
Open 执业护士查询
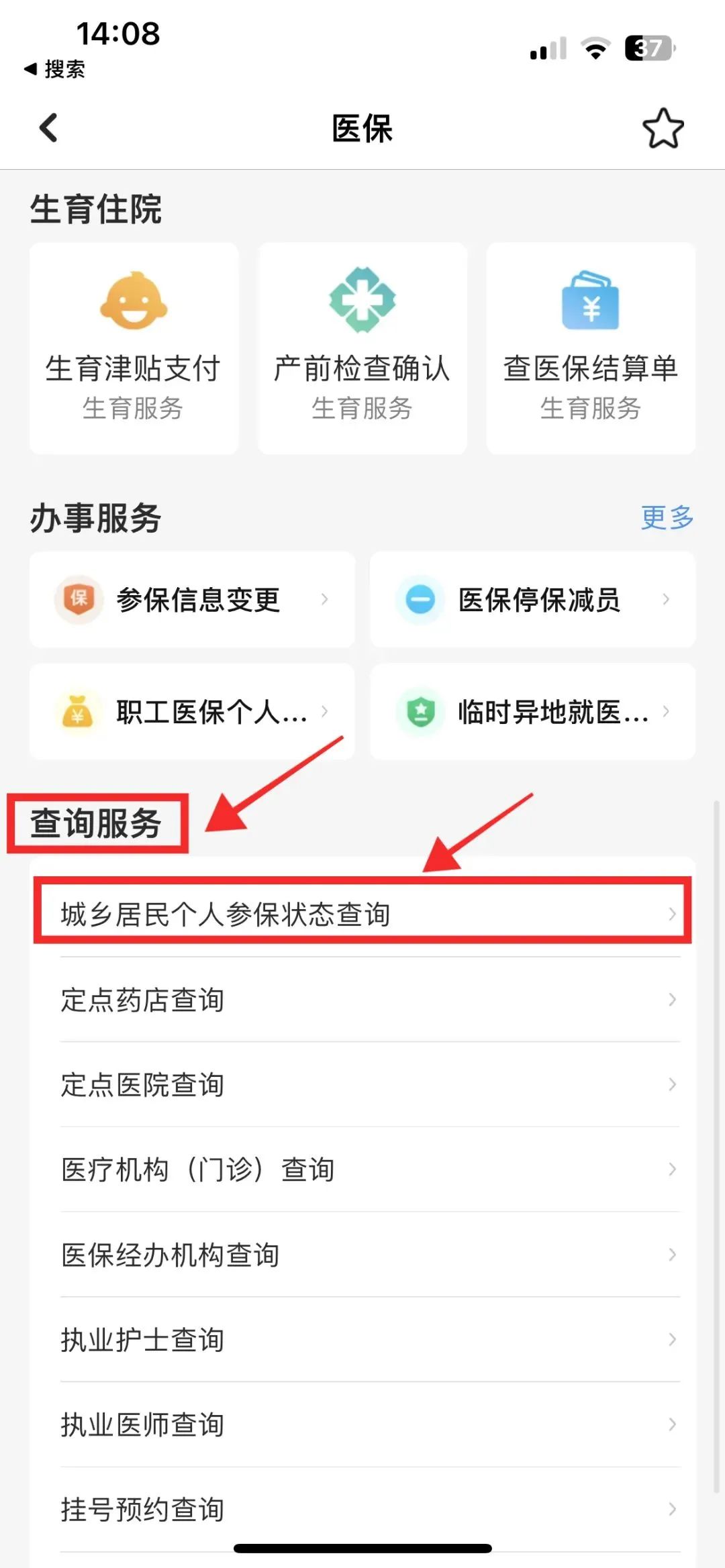[x=362, y=1339]
